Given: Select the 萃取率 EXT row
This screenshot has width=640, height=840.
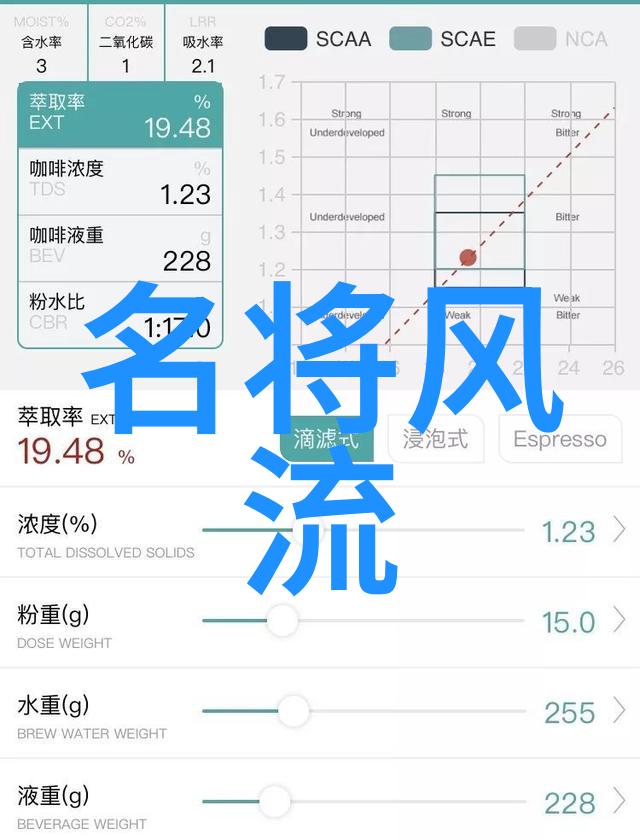Looking at the screenshot, I should click(x=120, y=115).
